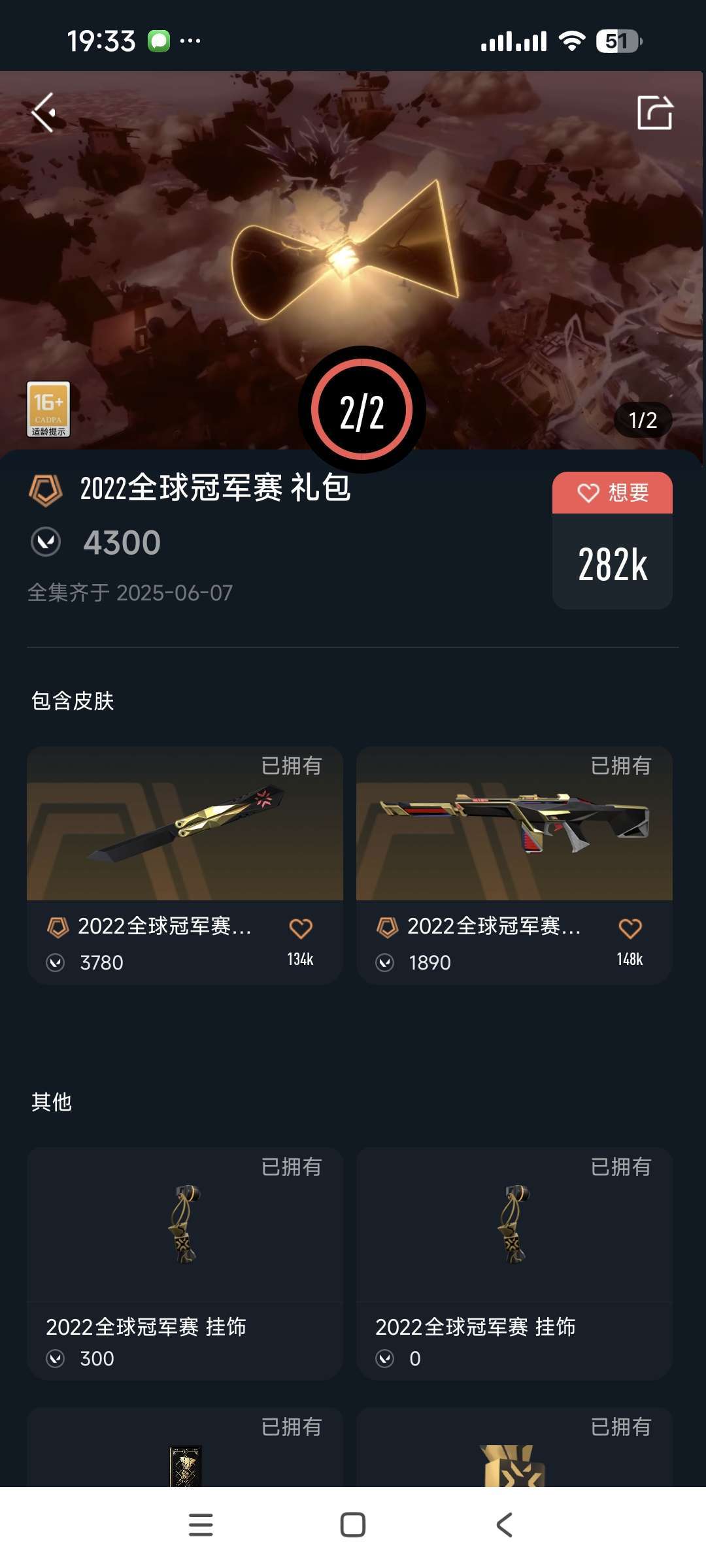Open the 16+ age rating notice

point(48,409)
